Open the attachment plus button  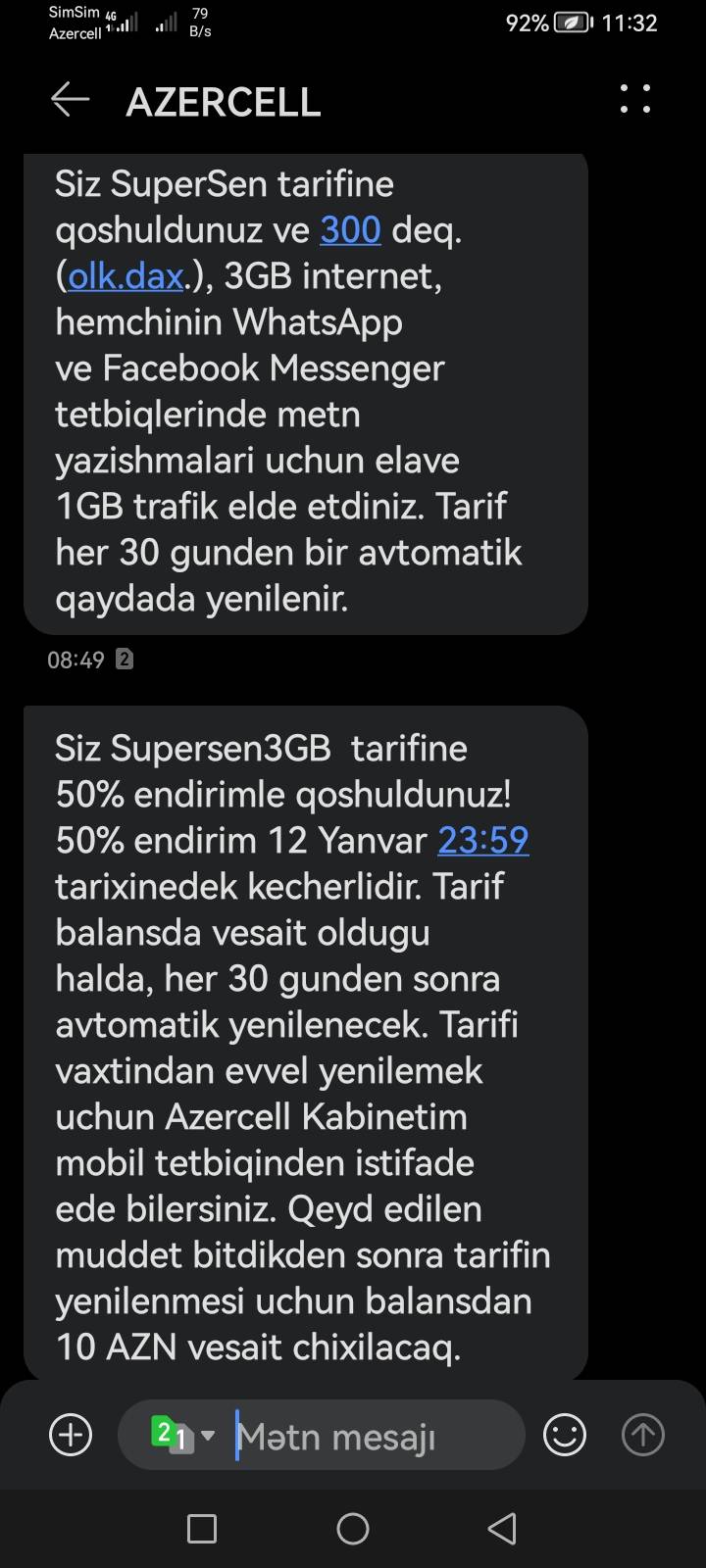[x=71, y=1435]
